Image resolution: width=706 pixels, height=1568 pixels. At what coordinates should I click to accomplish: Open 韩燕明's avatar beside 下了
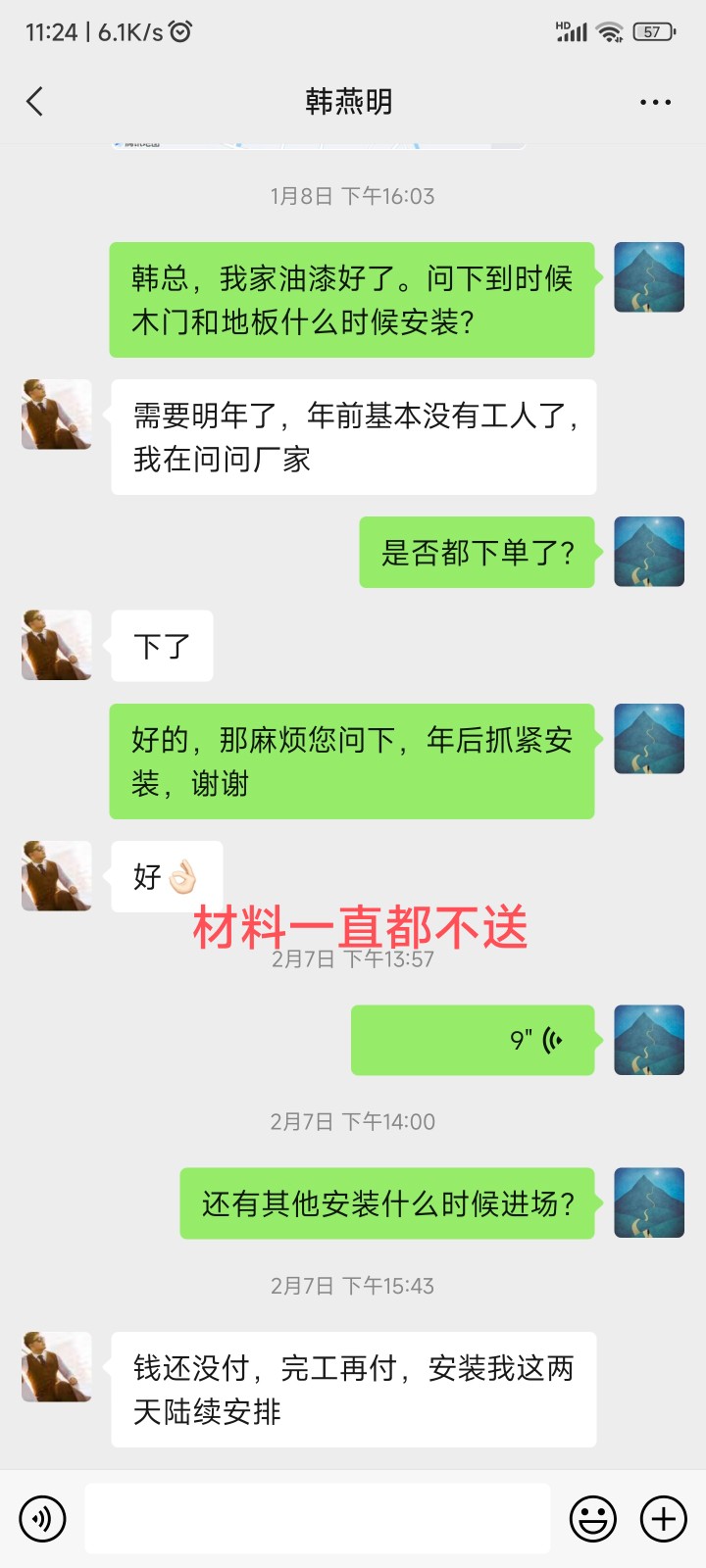[x=57, y=646]
